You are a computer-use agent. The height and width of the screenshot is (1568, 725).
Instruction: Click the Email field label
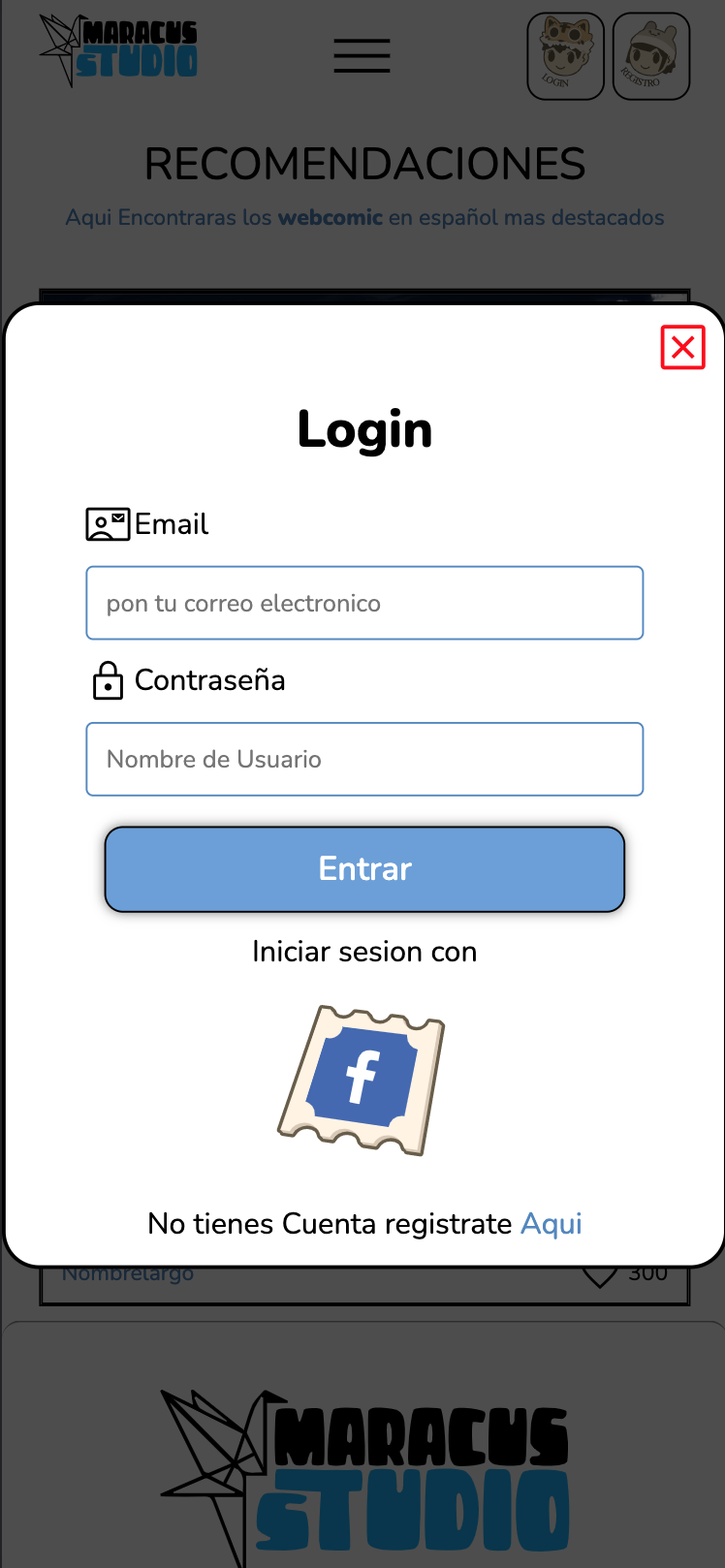(x=173, y=523)
